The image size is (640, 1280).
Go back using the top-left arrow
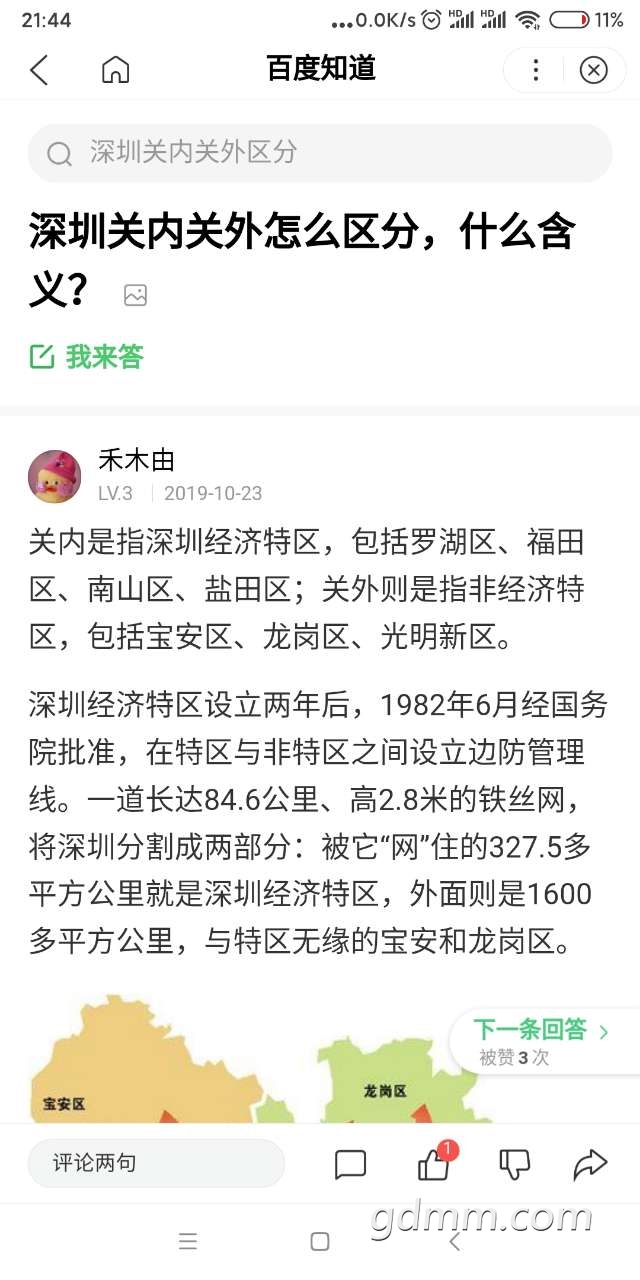point(39,70)
